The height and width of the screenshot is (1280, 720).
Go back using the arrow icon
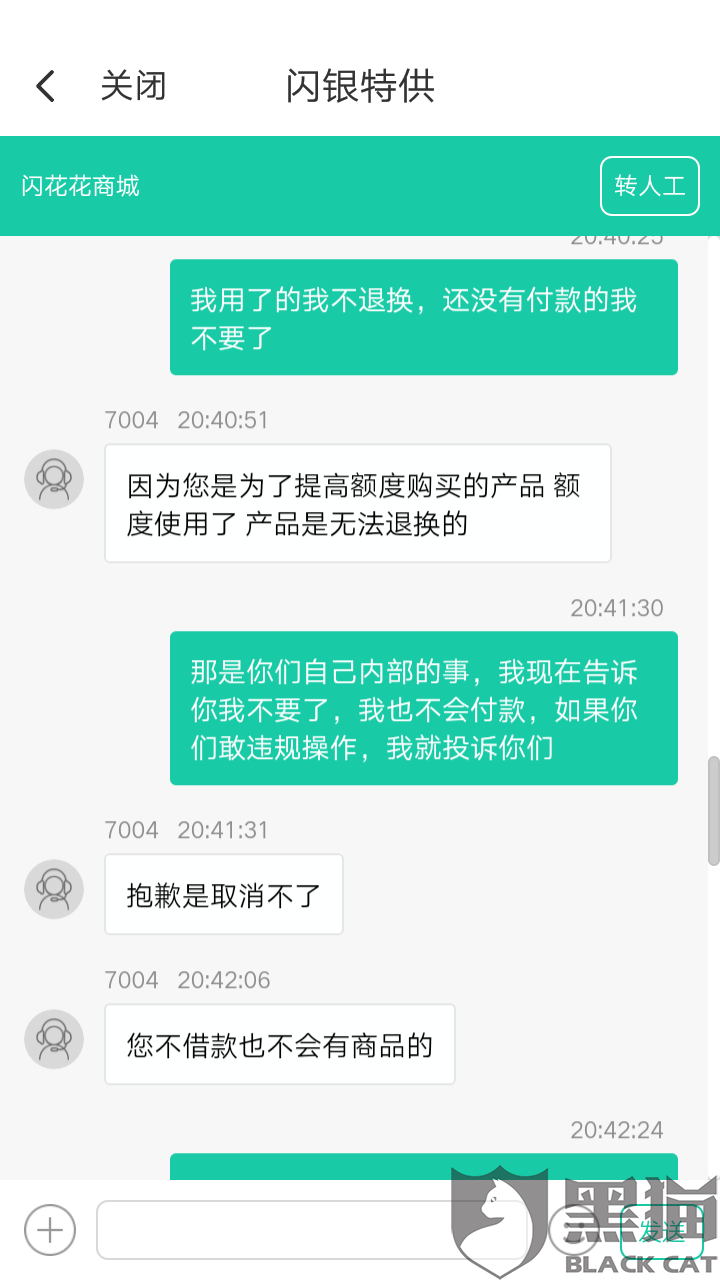click(45, 86)
